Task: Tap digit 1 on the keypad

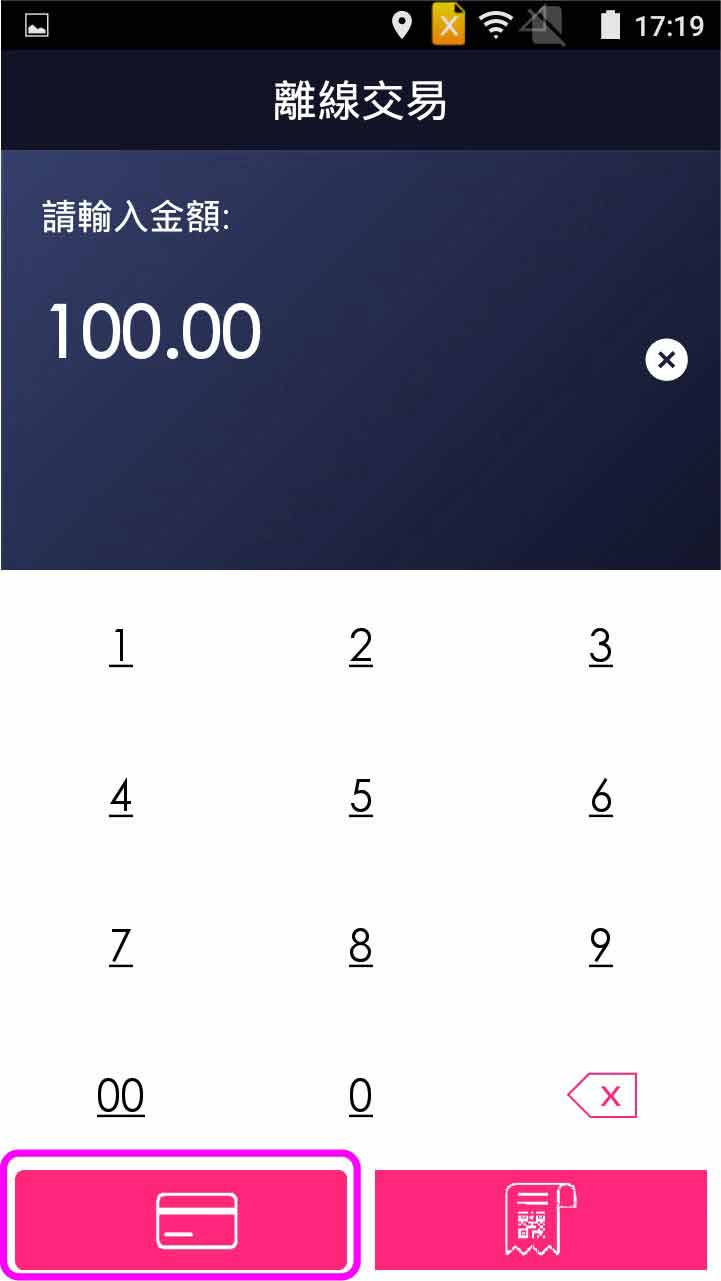Action: click(x=120, y=647)
